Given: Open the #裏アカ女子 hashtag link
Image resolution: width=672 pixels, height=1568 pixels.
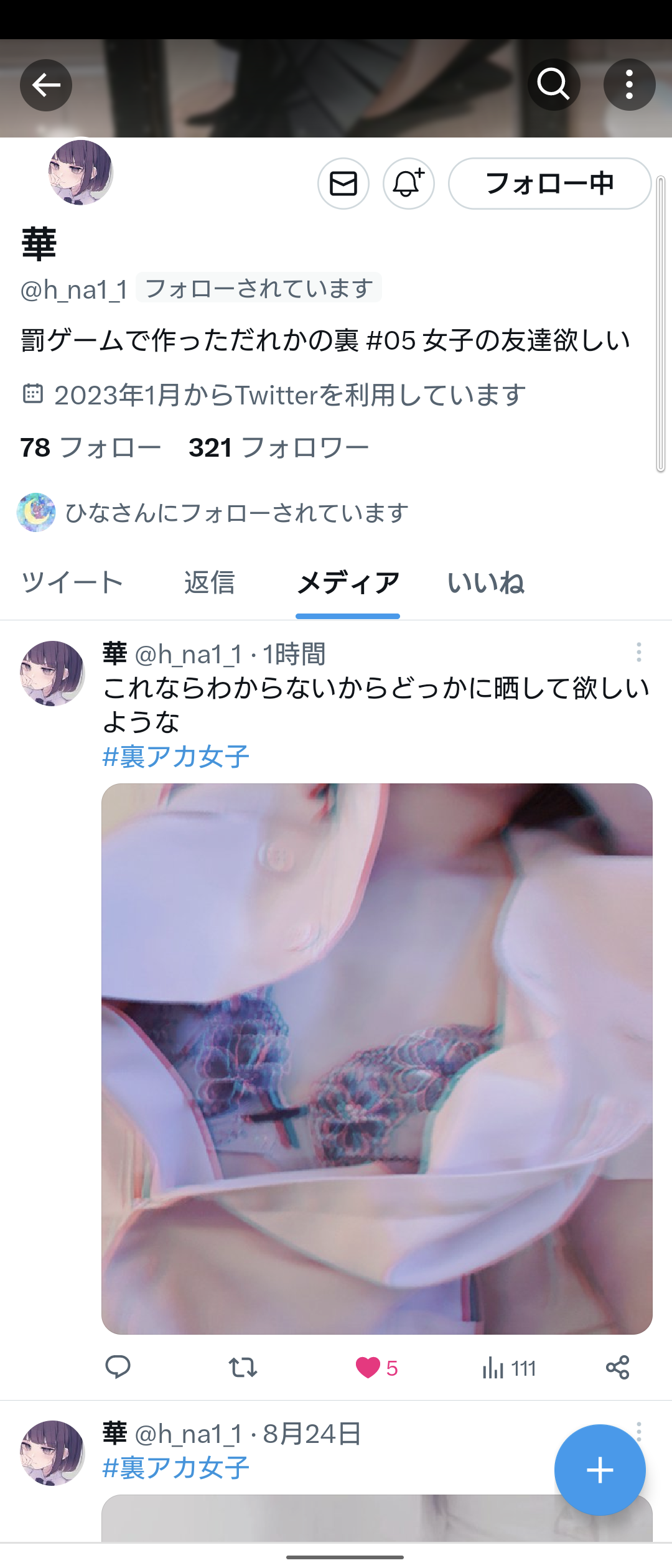Looking at the screenshot, I should click(176, 755).
